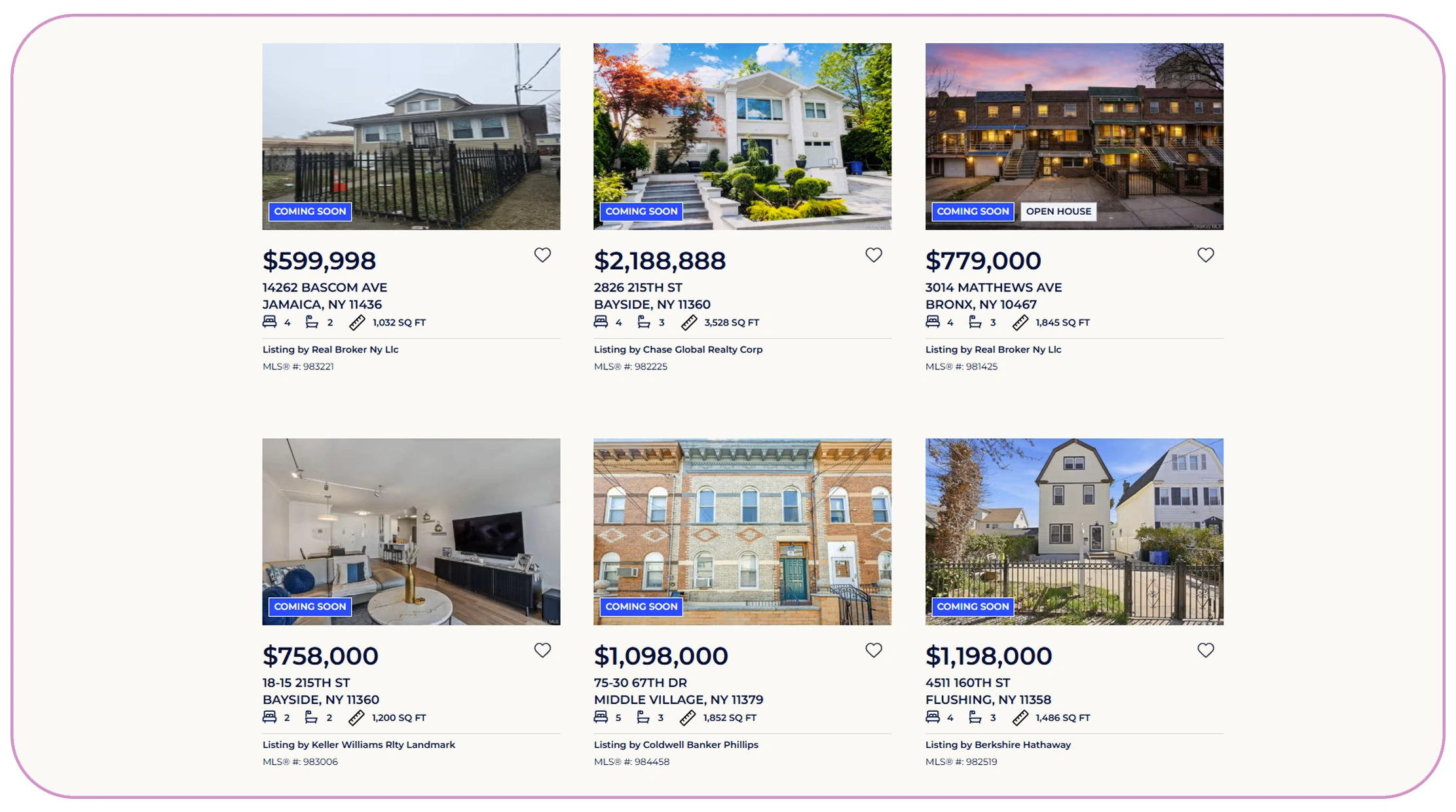Favorite the 2826 215th St listing

[873, 255]
